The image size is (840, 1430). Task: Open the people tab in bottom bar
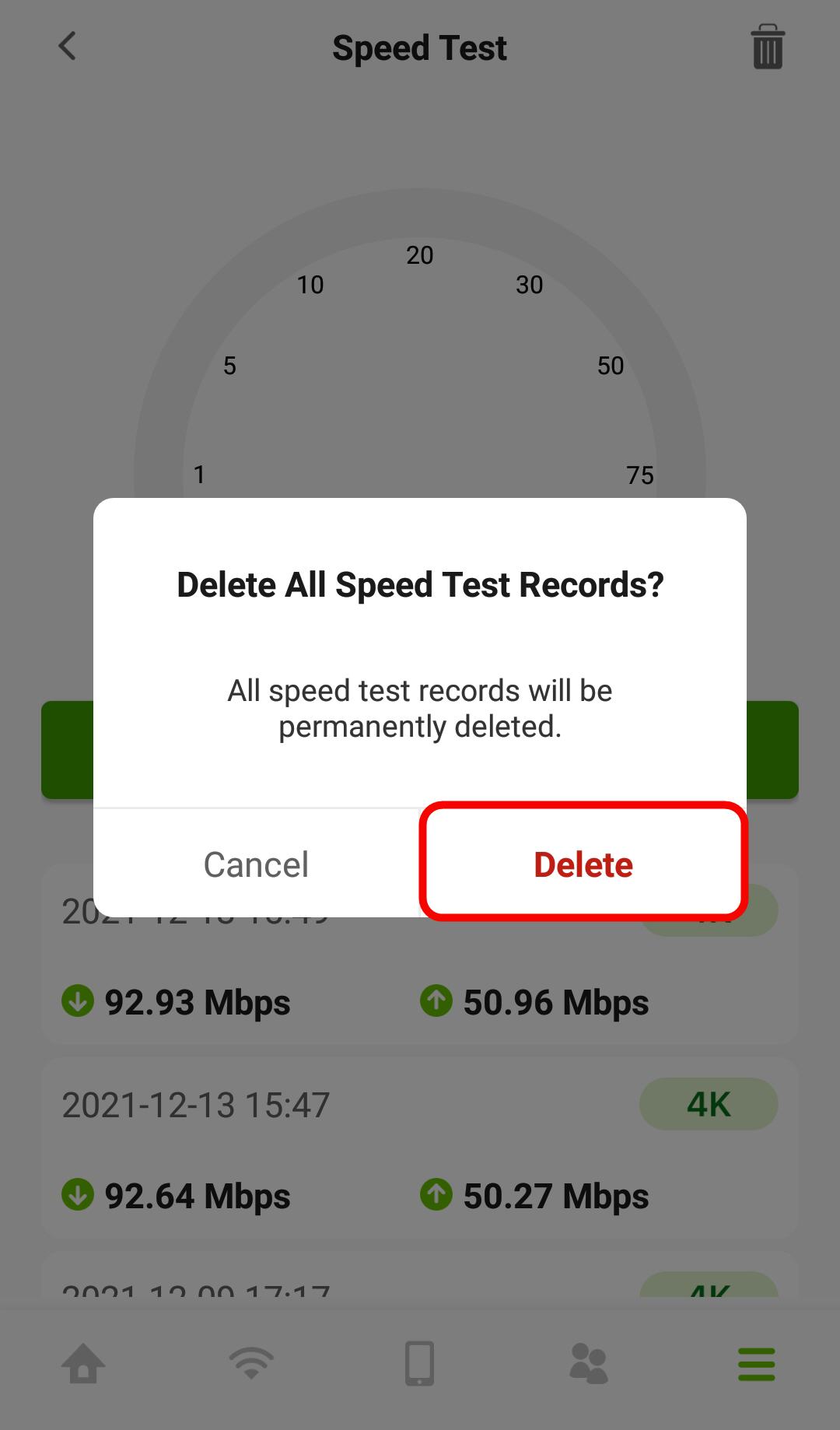coord(588,1364)
